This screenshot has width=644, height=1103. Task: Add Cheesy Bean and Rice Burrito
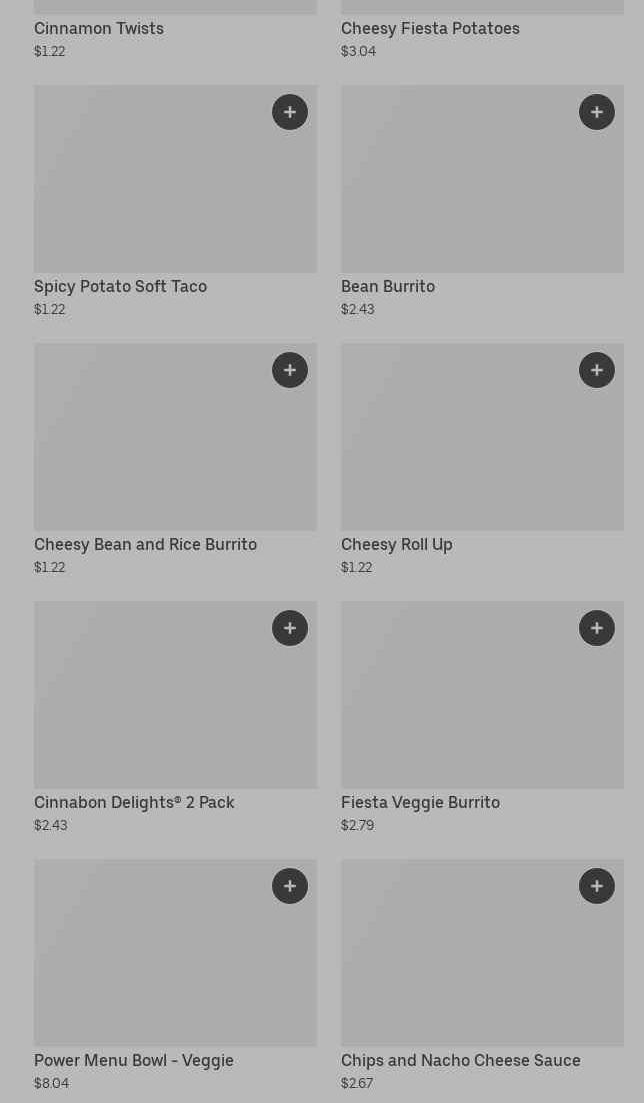(290, 370)
